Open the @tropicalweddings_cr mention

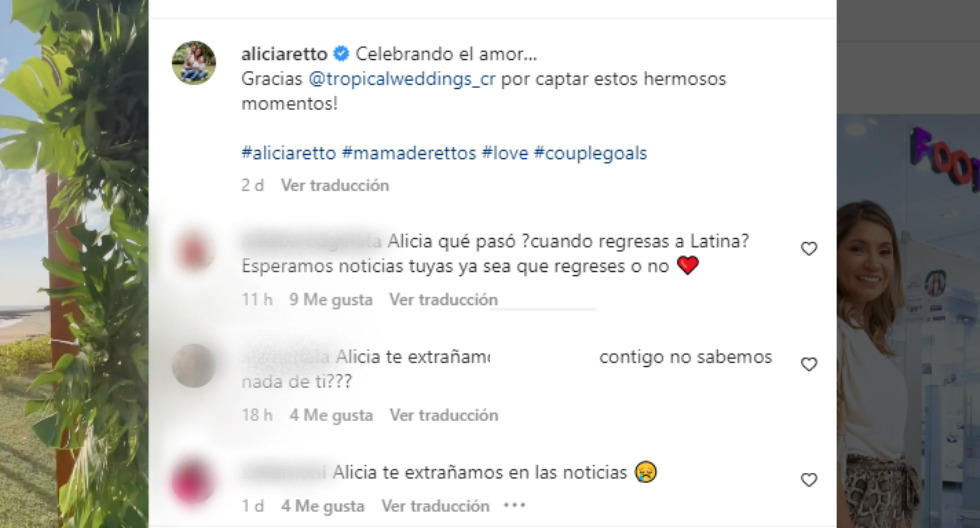coord(403,78)
